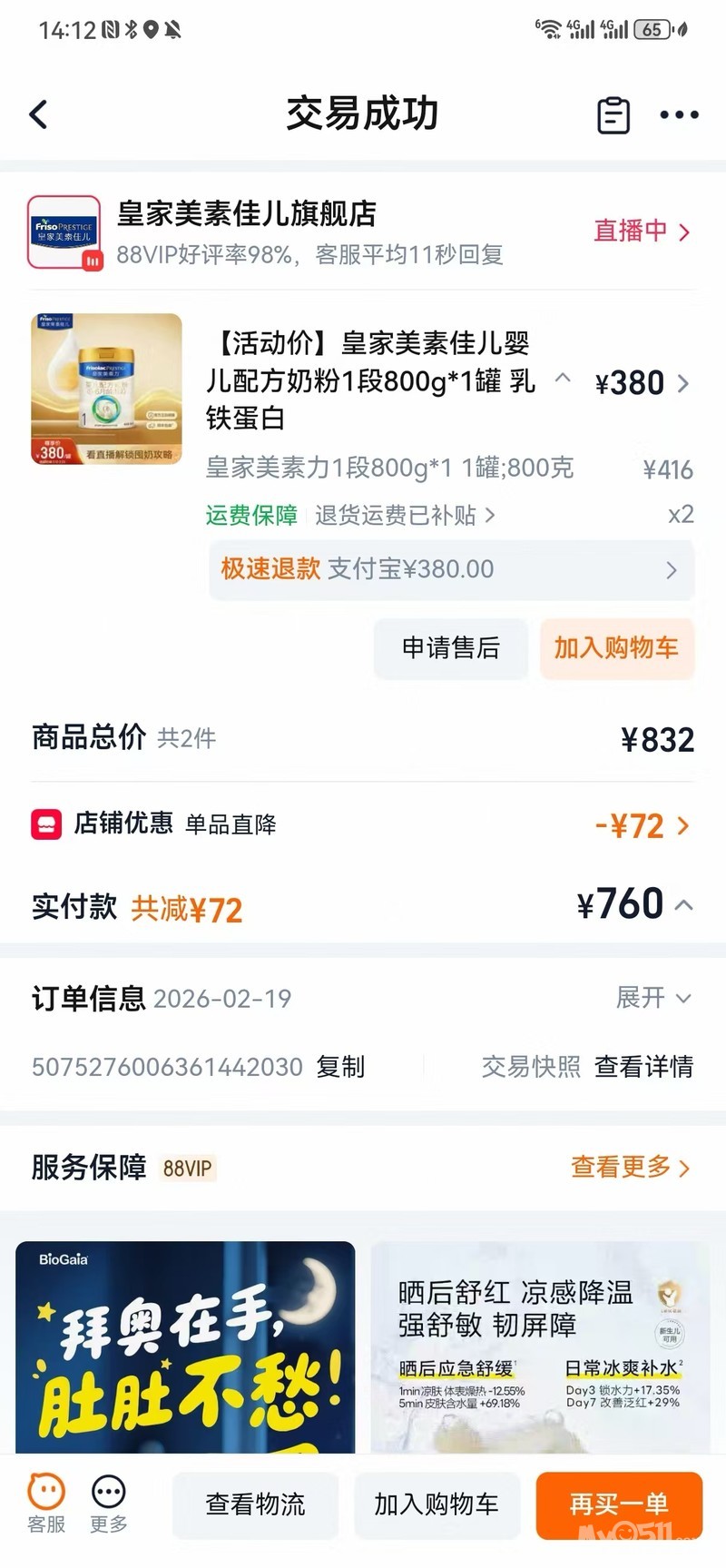Tap the 直播中 live stream link
The height and width of the screenshot is (1568, 726).
click(x=642, y=232)
